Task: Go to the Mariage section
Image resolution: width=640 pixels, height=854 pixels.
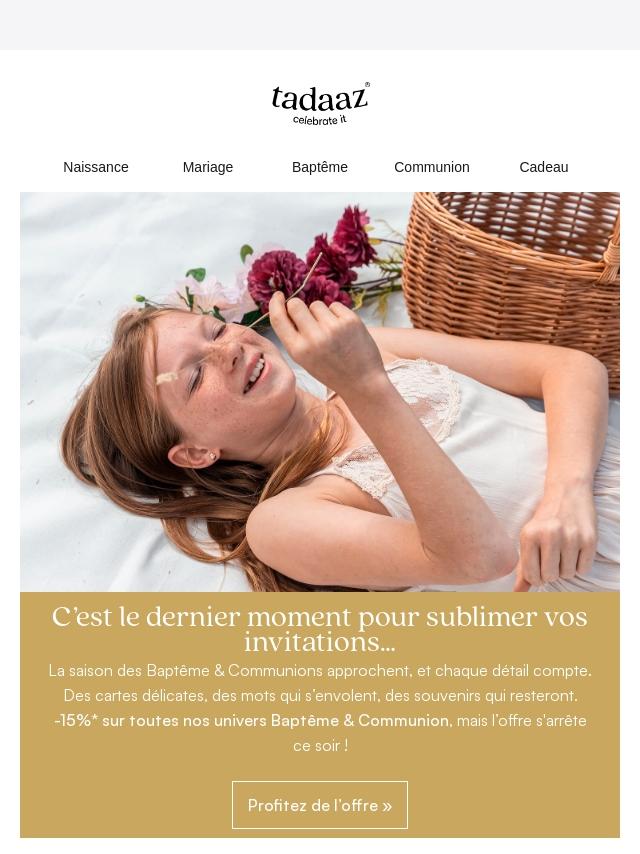Action: (208, 167)
